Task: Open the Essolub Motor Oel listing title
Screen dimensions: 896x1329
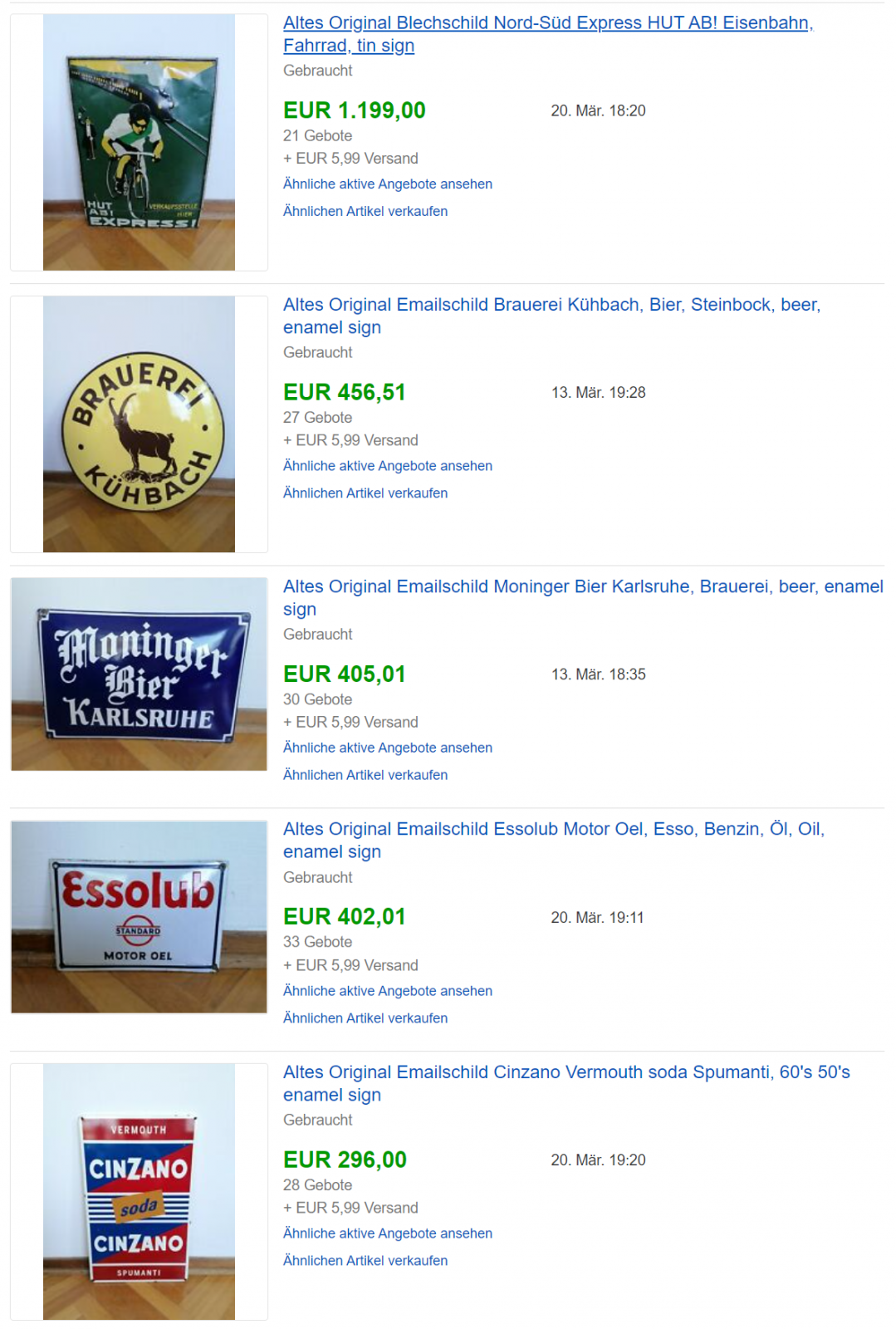Action: pos(553,829)
